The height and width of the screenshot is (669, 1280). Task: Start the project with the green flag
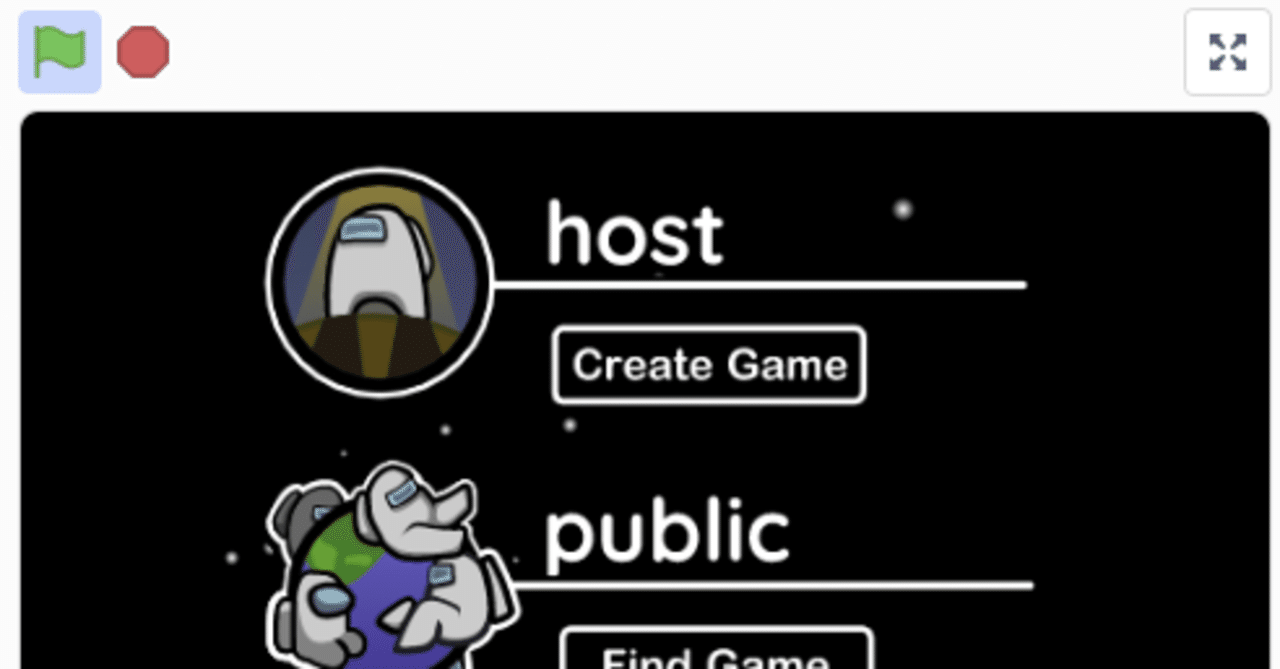(x=59, y=52)
